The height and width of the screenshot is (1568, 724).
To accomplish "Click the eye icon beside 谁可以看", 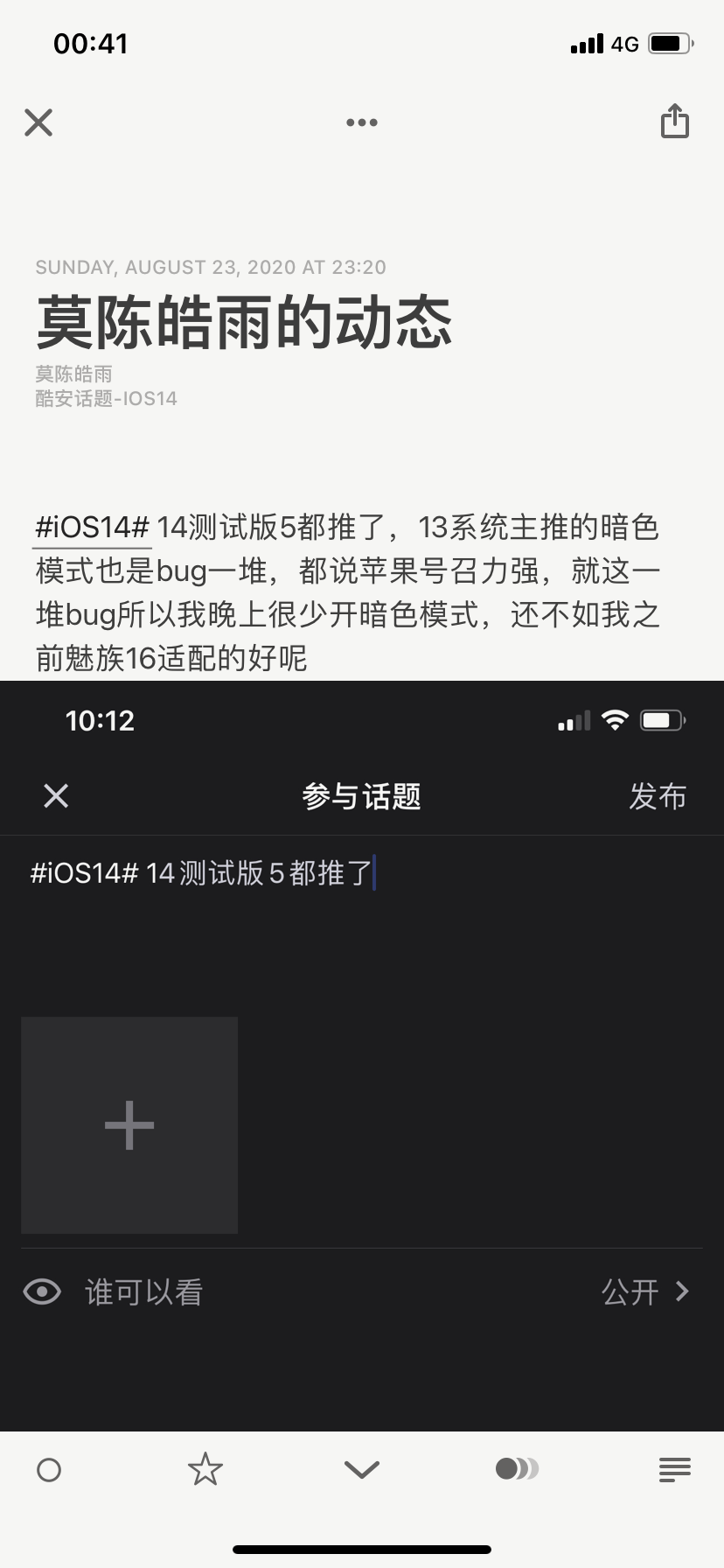I will [41, 1291].
